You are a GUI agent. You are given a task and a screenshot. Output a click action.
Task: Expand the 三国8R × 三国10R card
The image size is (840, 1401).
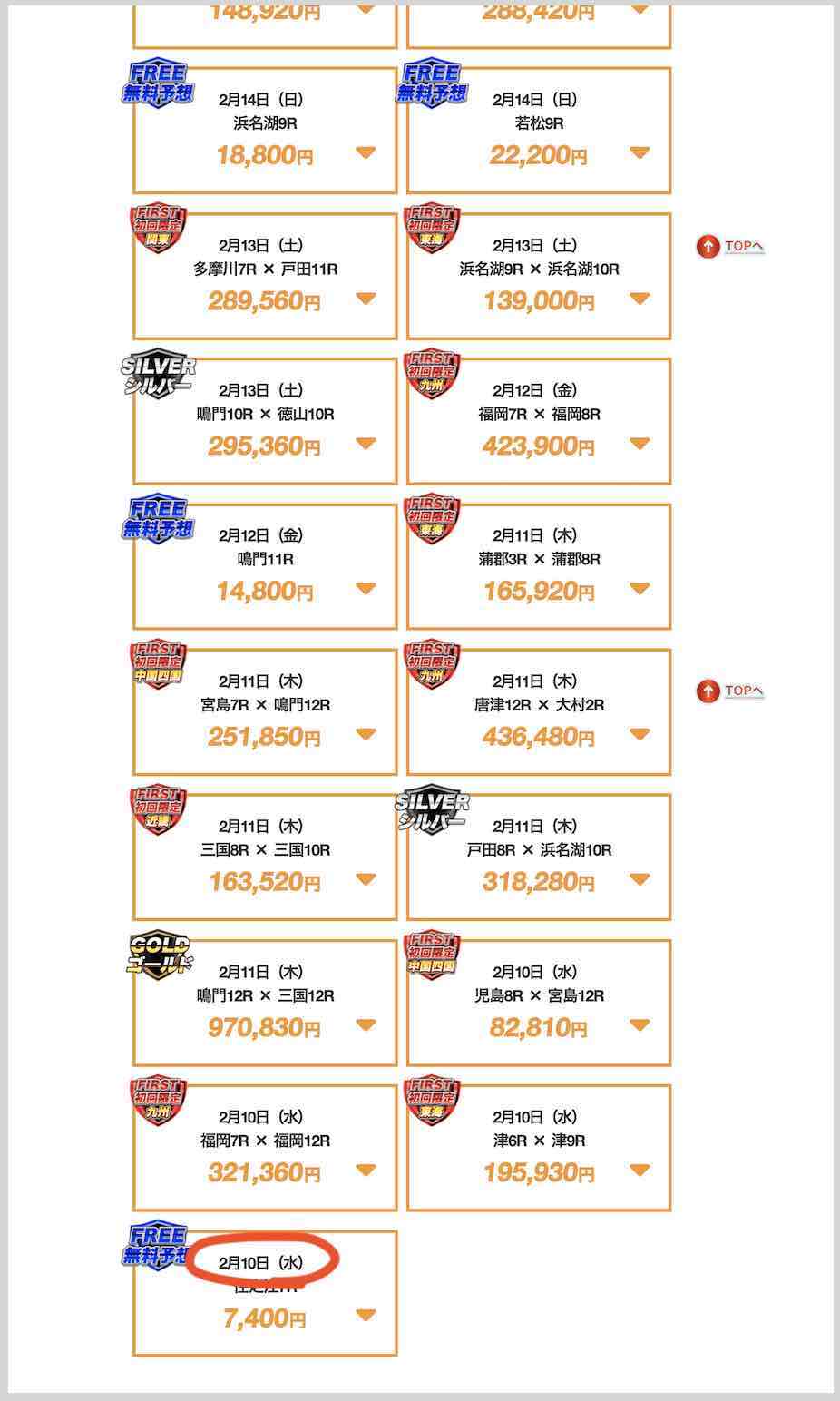tap(366, 879)
